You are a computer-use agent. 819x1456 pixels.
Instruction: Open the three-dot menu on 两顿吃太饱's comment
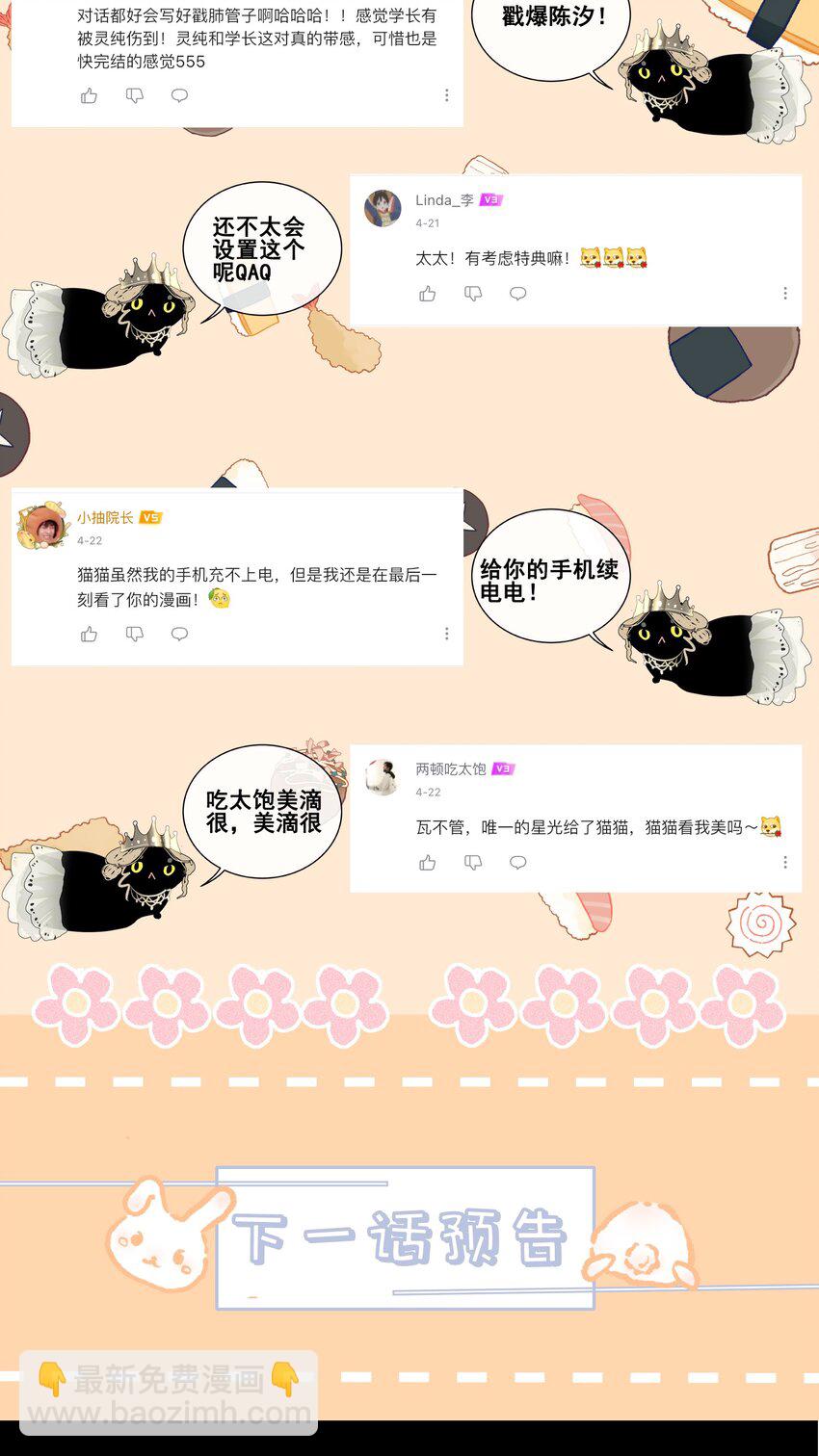[785, 862]
